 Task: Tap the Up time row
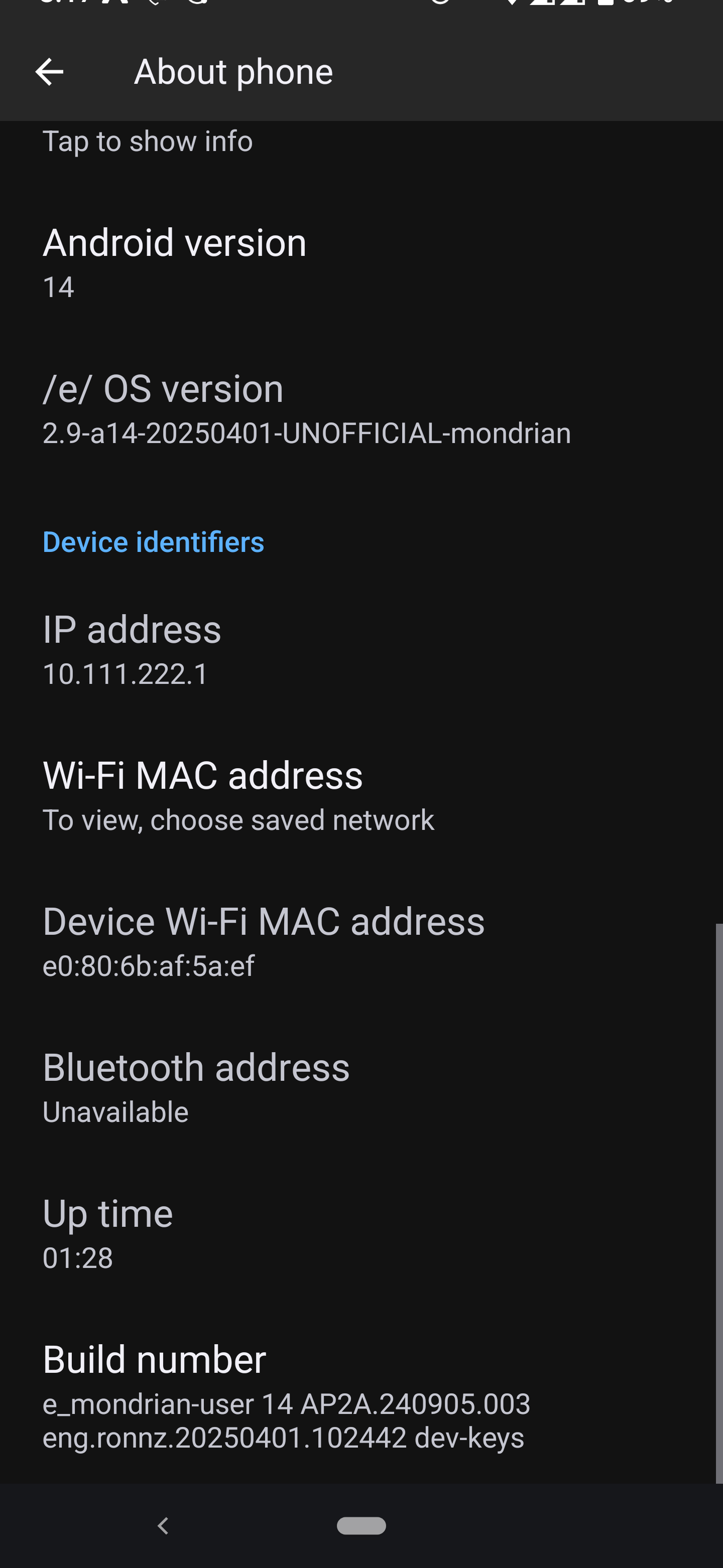(x=361, y=1234)
